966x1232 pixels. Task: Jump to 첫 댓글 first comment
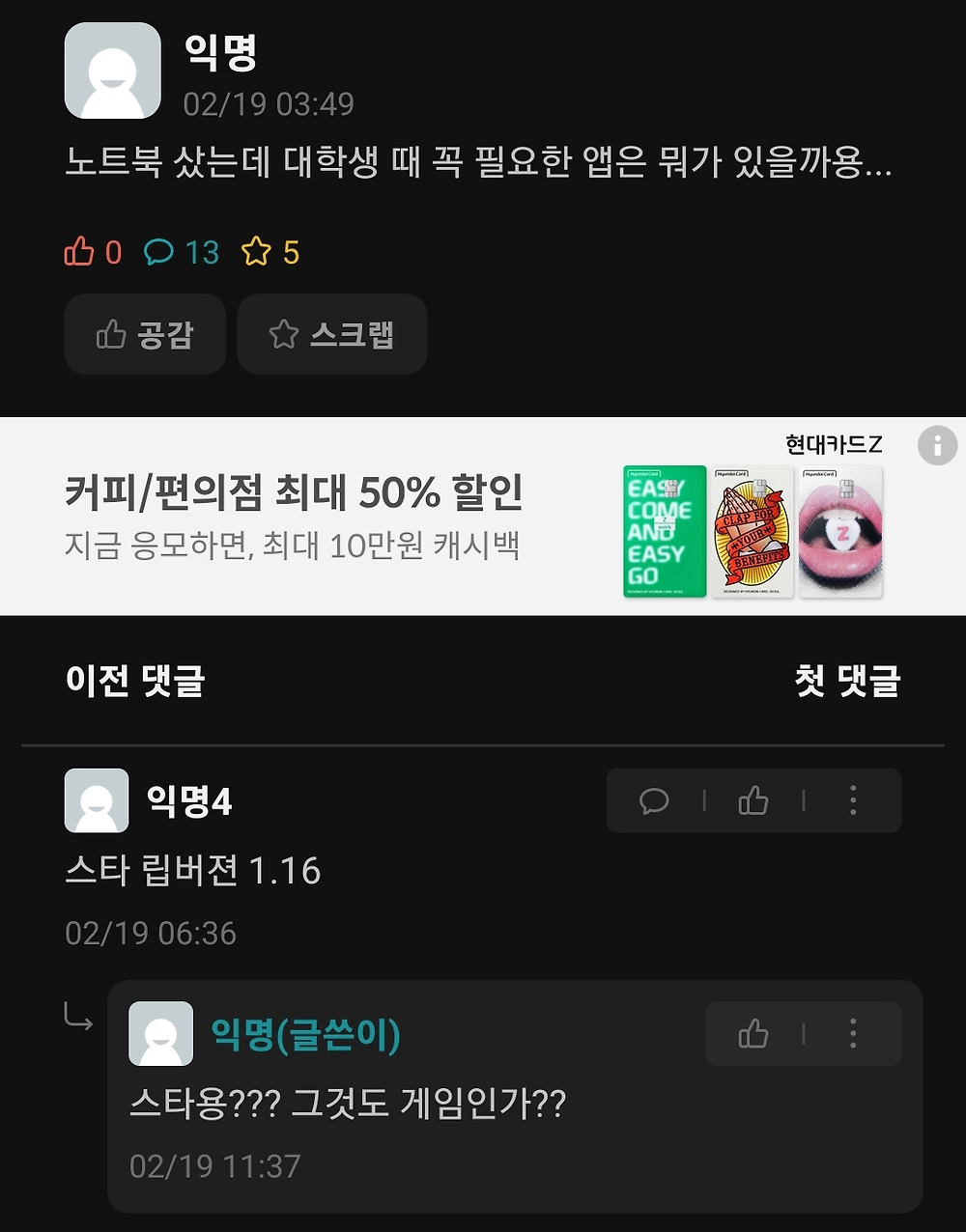(847, 681)
